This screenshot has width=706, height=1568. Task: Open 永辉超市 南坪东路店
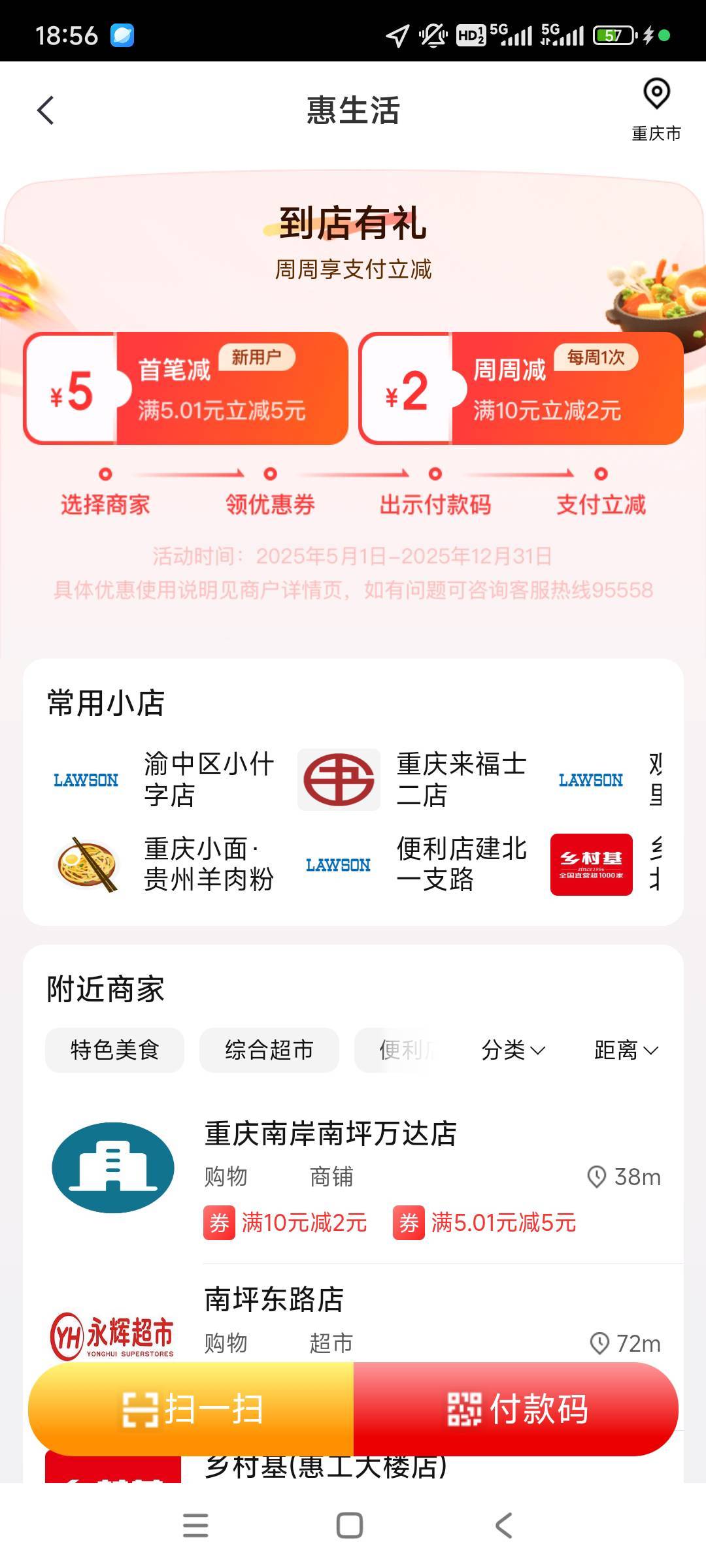point(356,1320)
